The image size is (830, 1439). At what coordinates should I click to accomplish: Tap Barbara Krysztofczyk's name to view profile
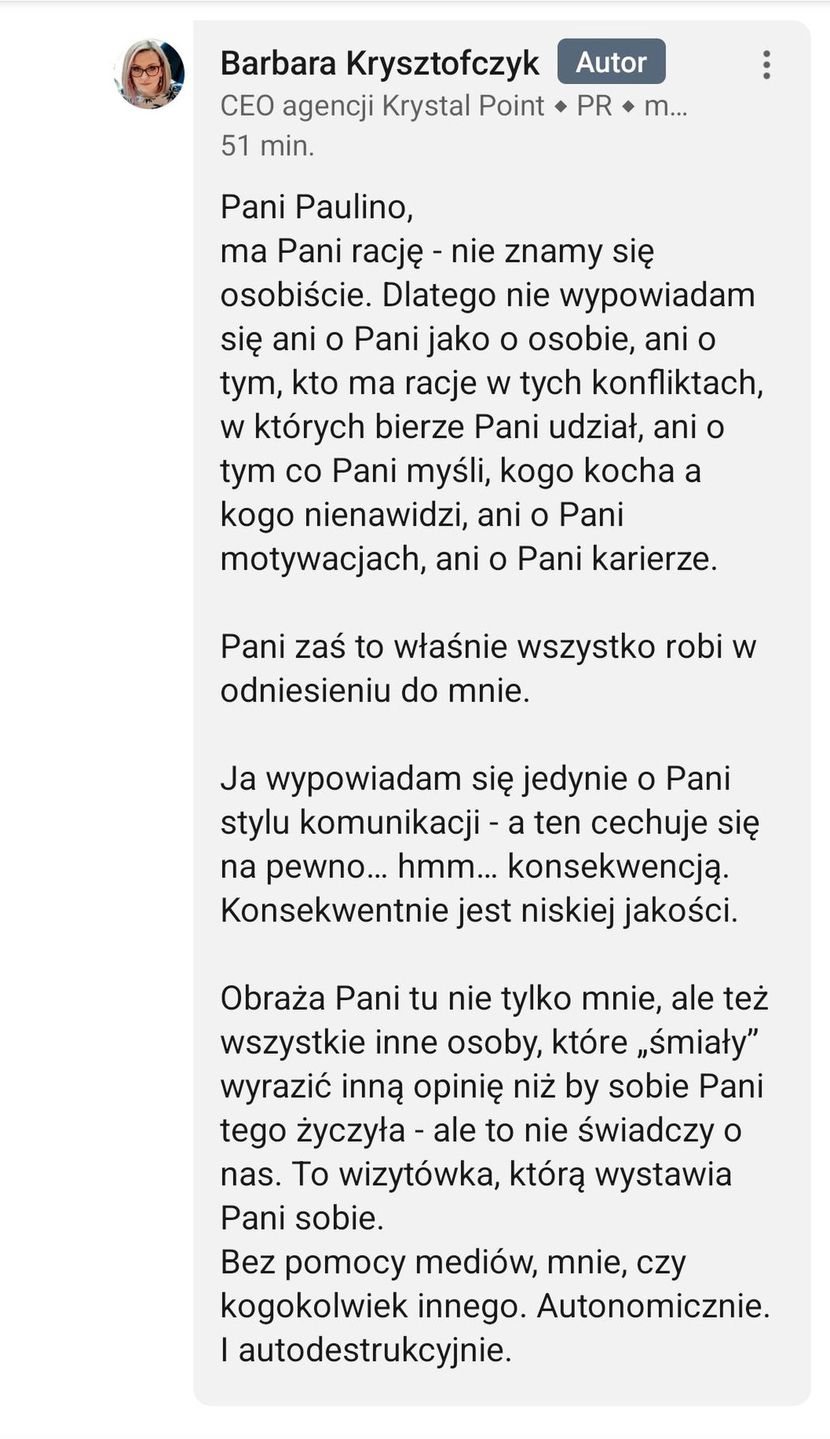(x=379, y=63)
